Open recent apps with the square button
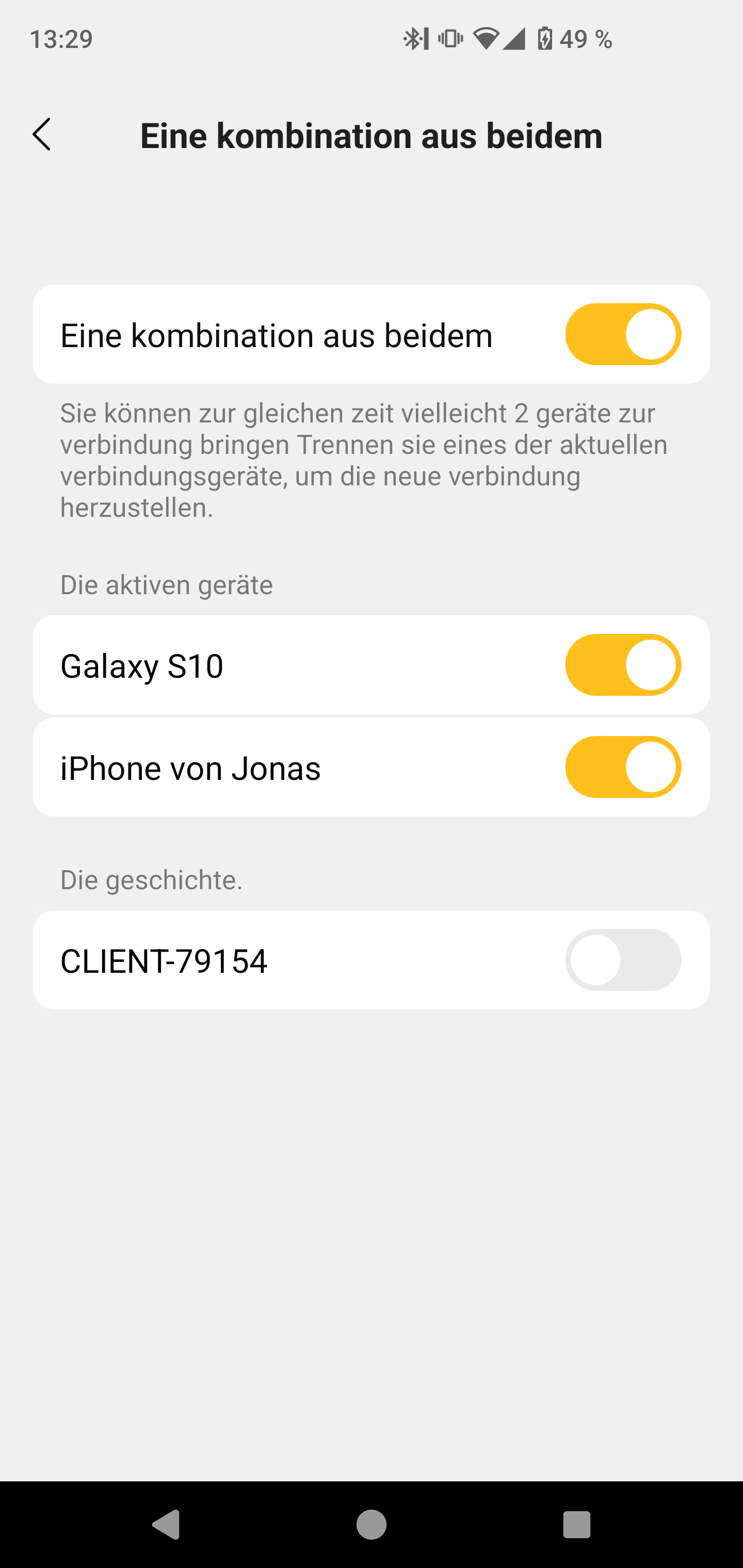 [x=576, y=1524]
